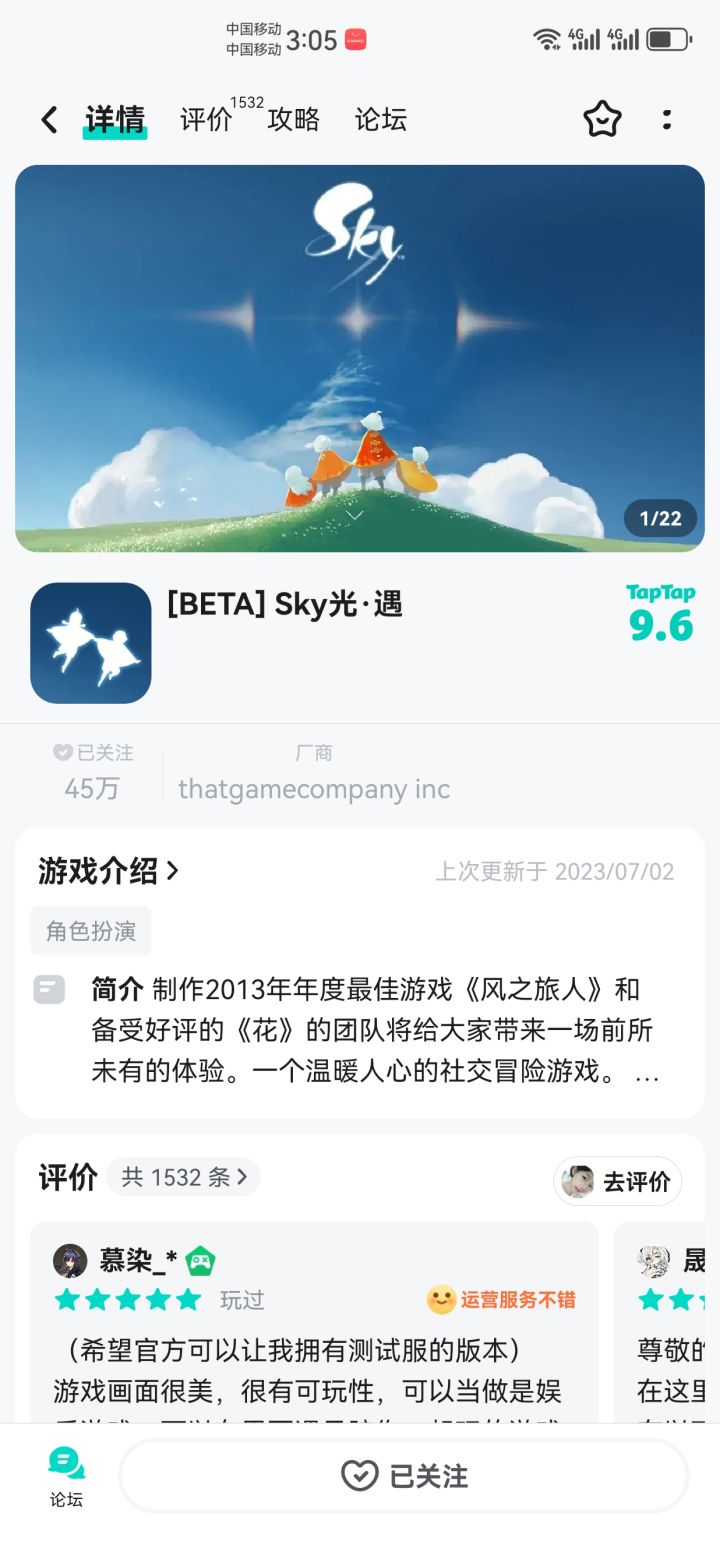
Task: Tap the green verified badge beside 慕染_*
Action: [198, 1261]
